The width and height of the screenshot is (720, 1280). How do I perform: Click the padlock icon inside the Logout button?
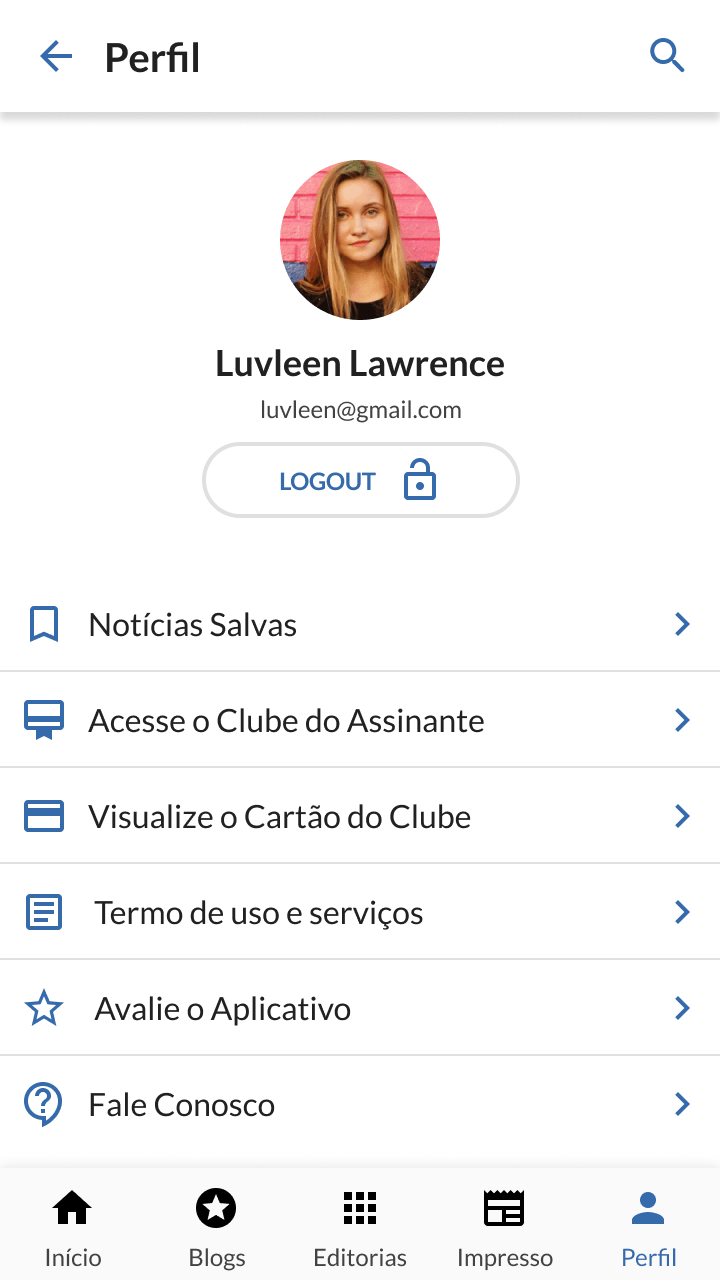(420, 480)
